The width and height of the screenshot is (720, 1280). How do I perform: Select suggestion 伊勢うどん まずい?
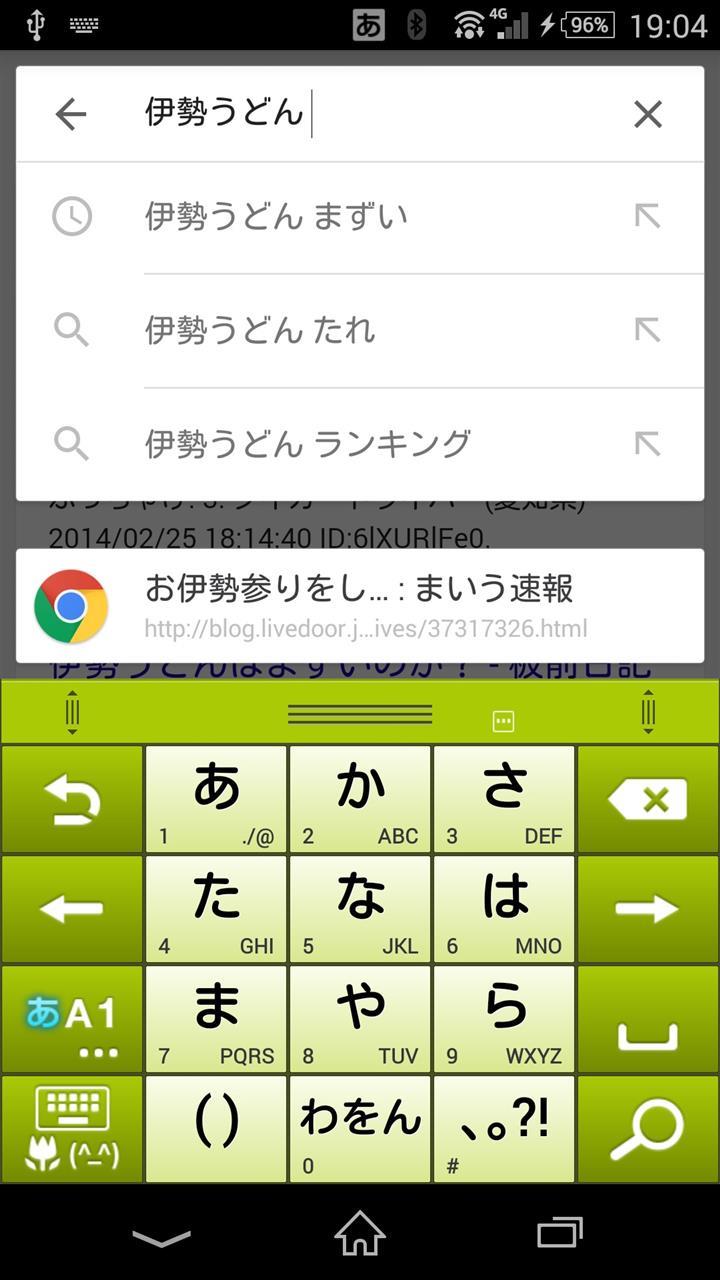point(360,217)
